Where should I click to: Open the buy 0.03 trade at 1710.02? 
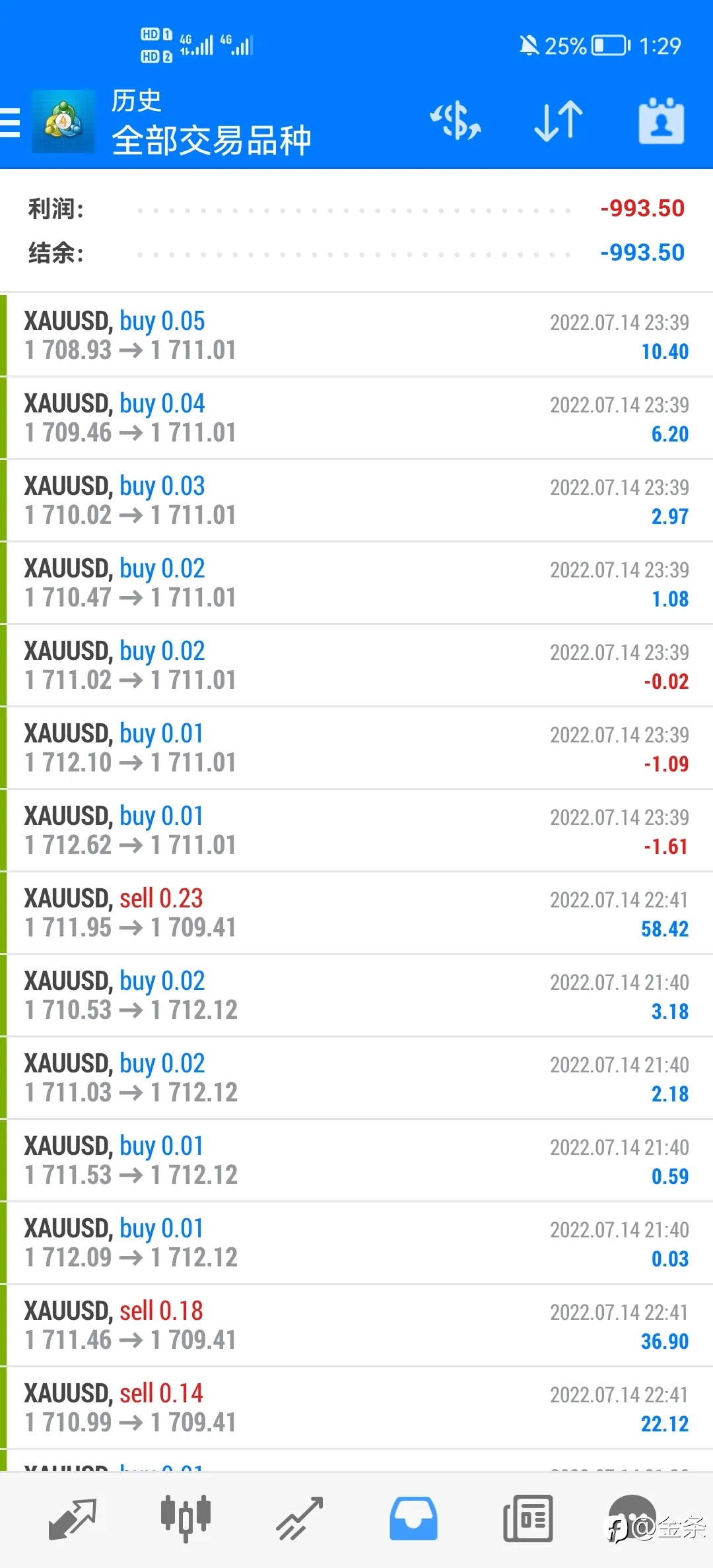[356, 500]
